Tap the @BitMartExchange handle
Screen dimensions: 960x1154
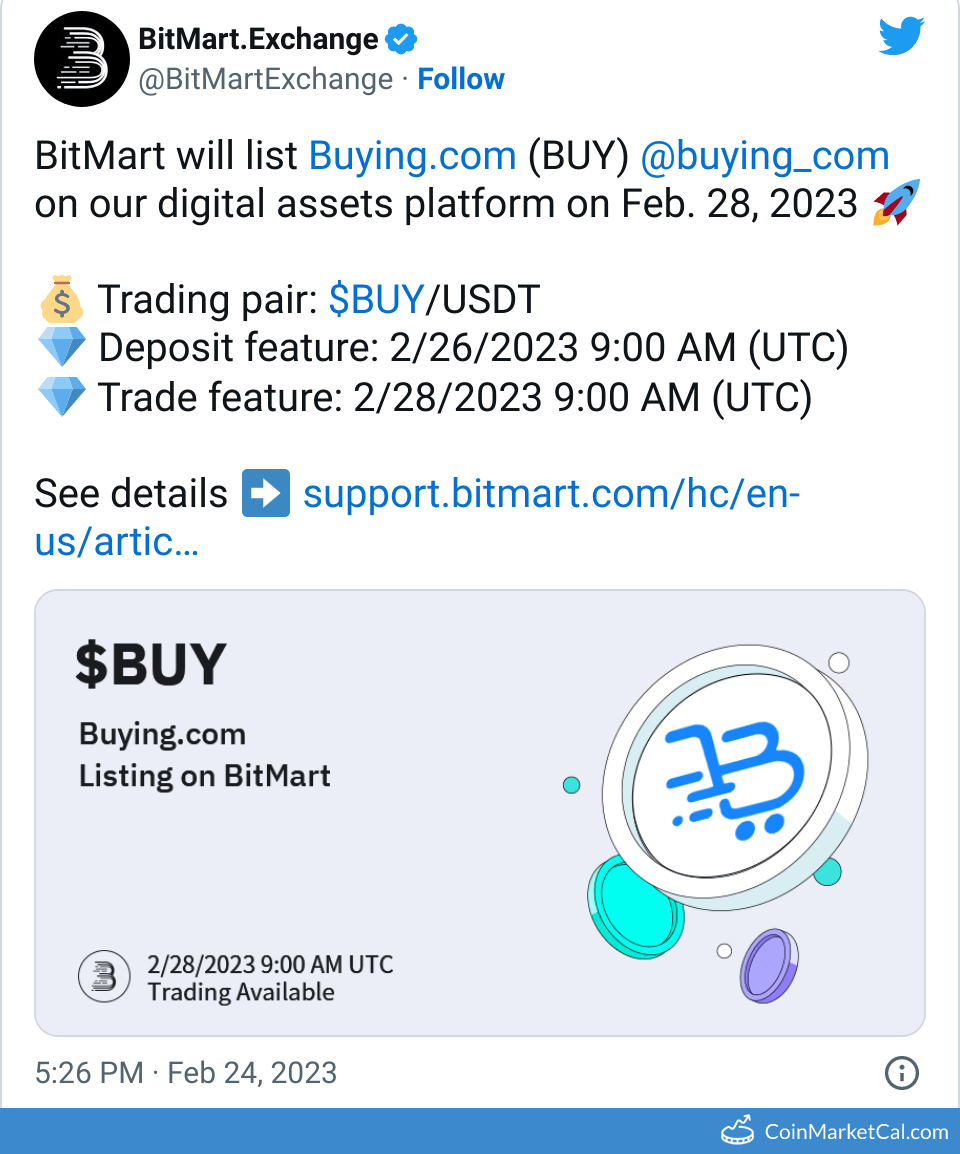pos(265,79)
